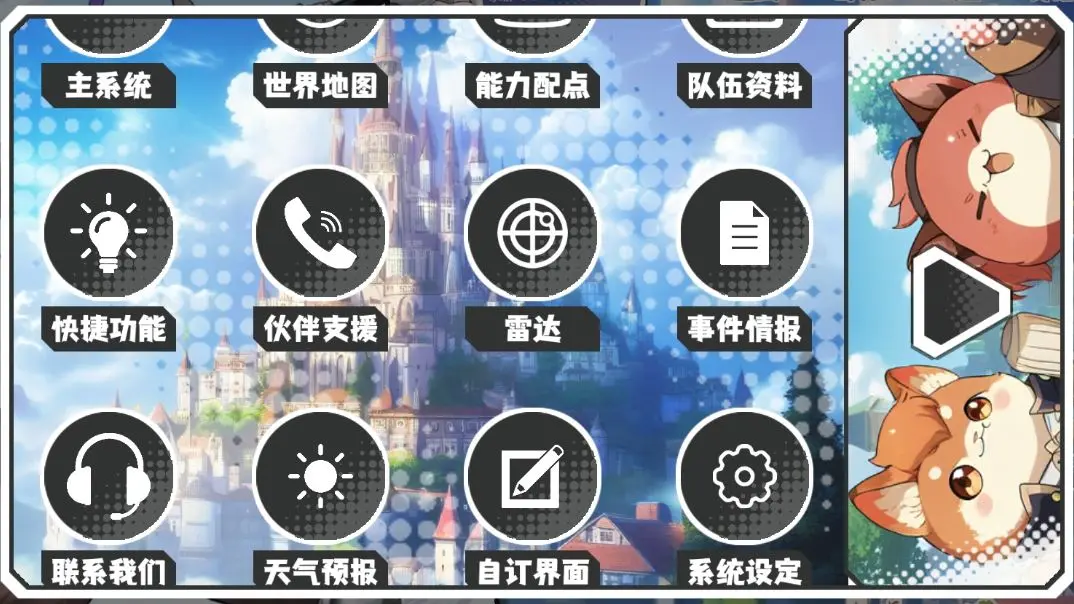Open 系统设定 gear settings
Screen dimensions: 1074x604
pos(744,476)
